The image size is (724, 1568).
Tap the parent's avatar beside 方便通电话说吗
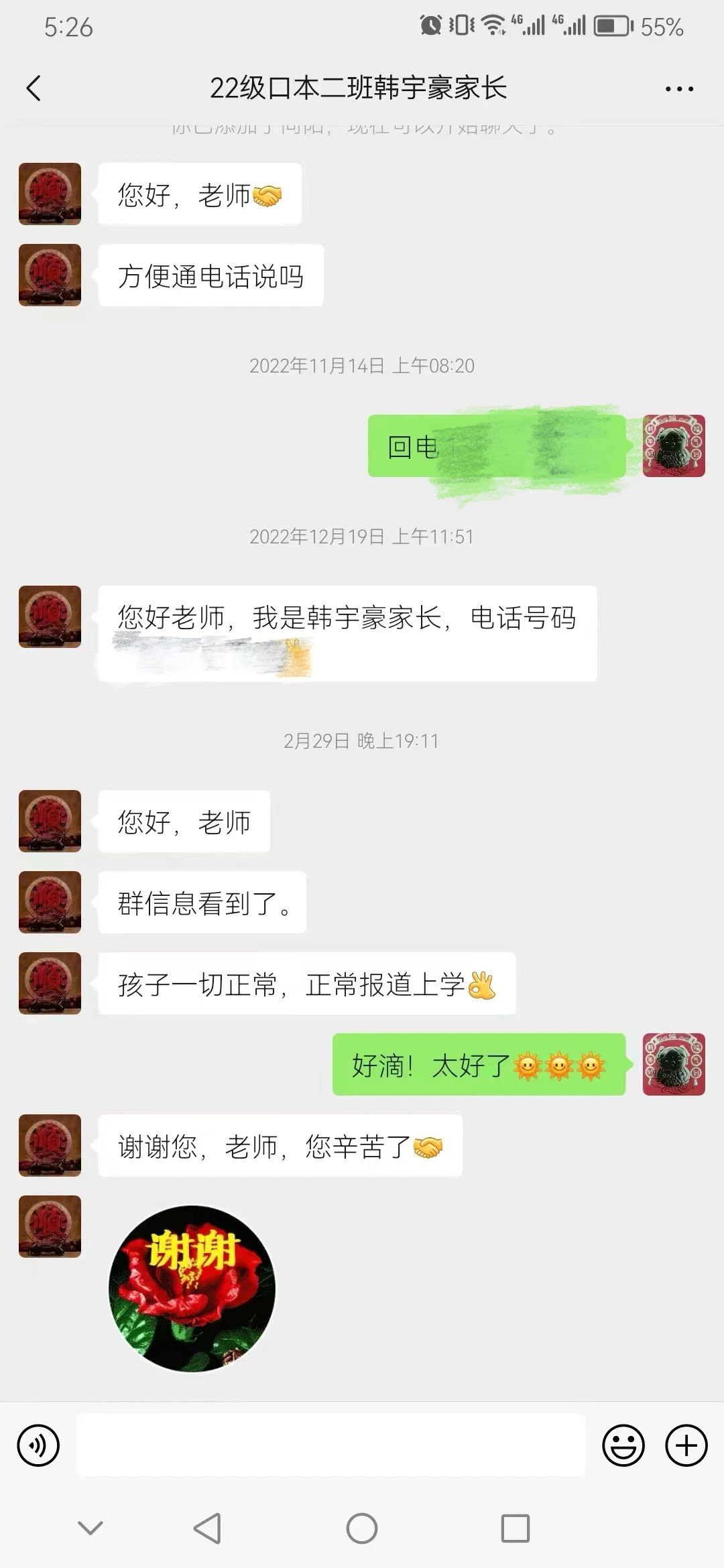point(50,275)
